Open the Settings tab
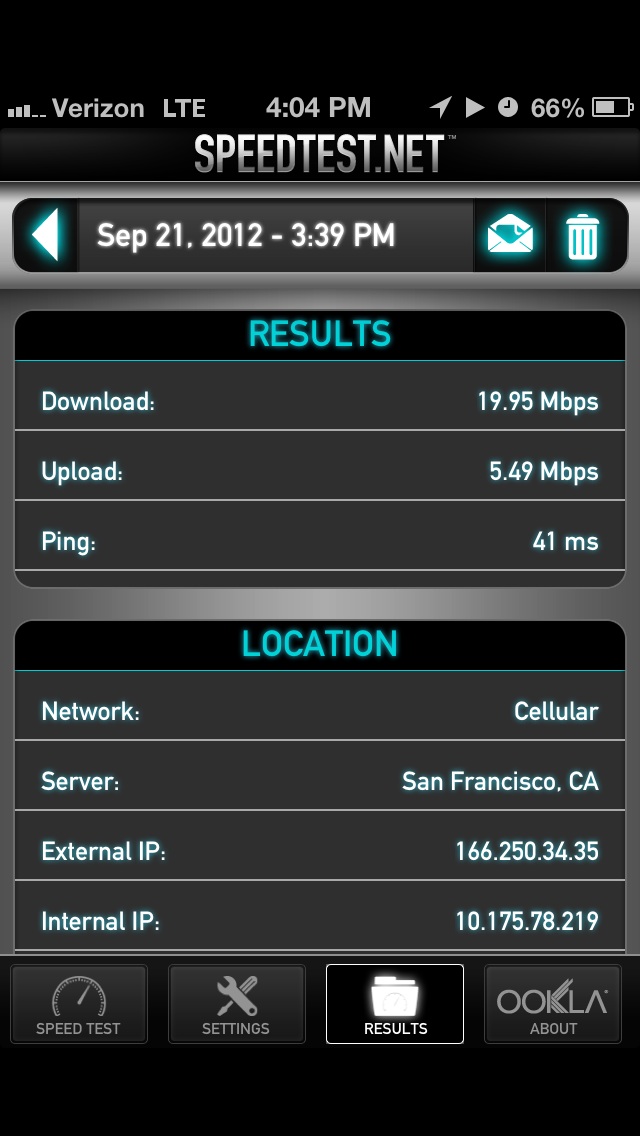The height and width of the screenshot is (1136, 640). point(236,1004)
